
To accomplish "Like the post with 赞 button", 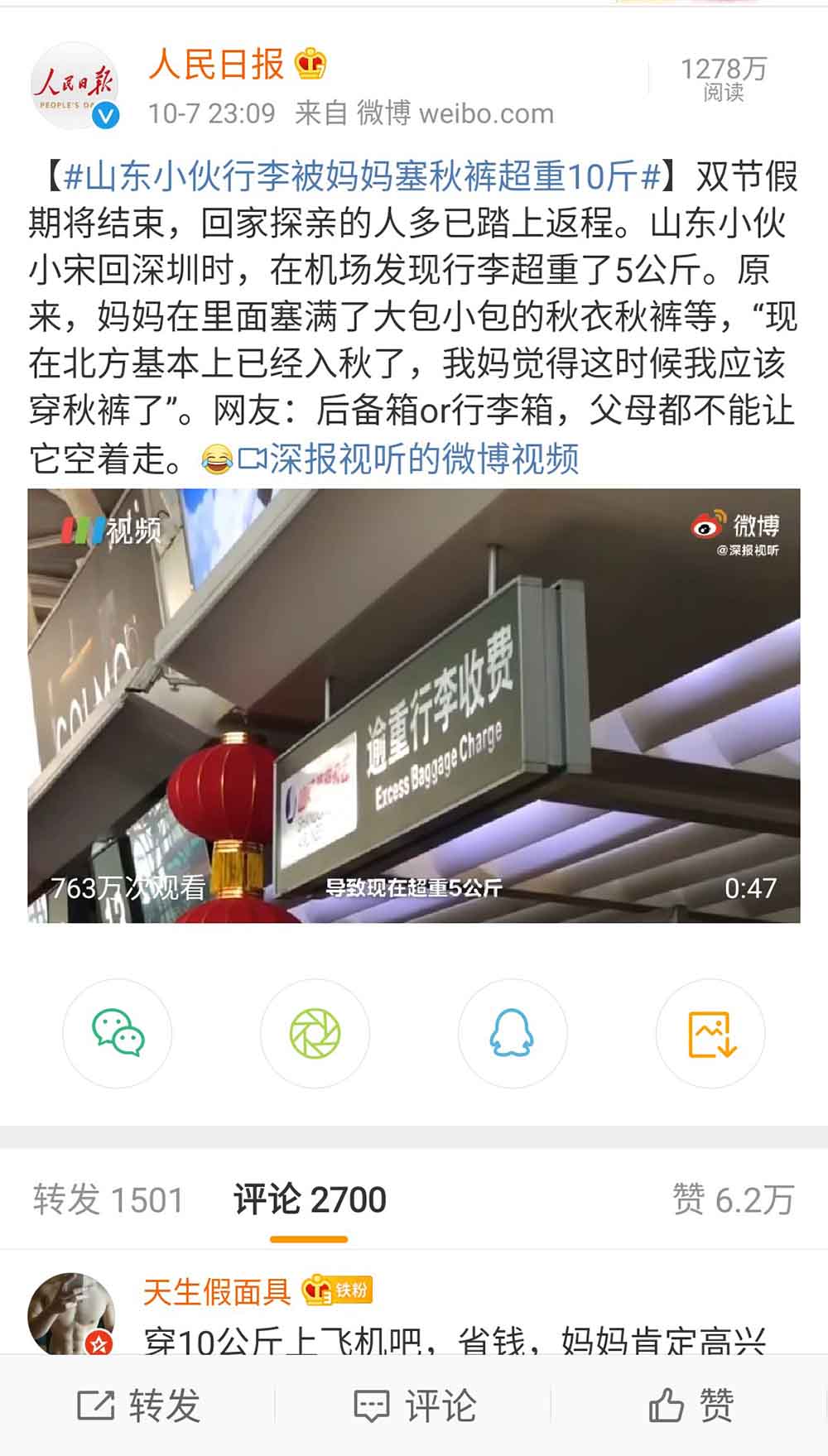I will 691,1406.
